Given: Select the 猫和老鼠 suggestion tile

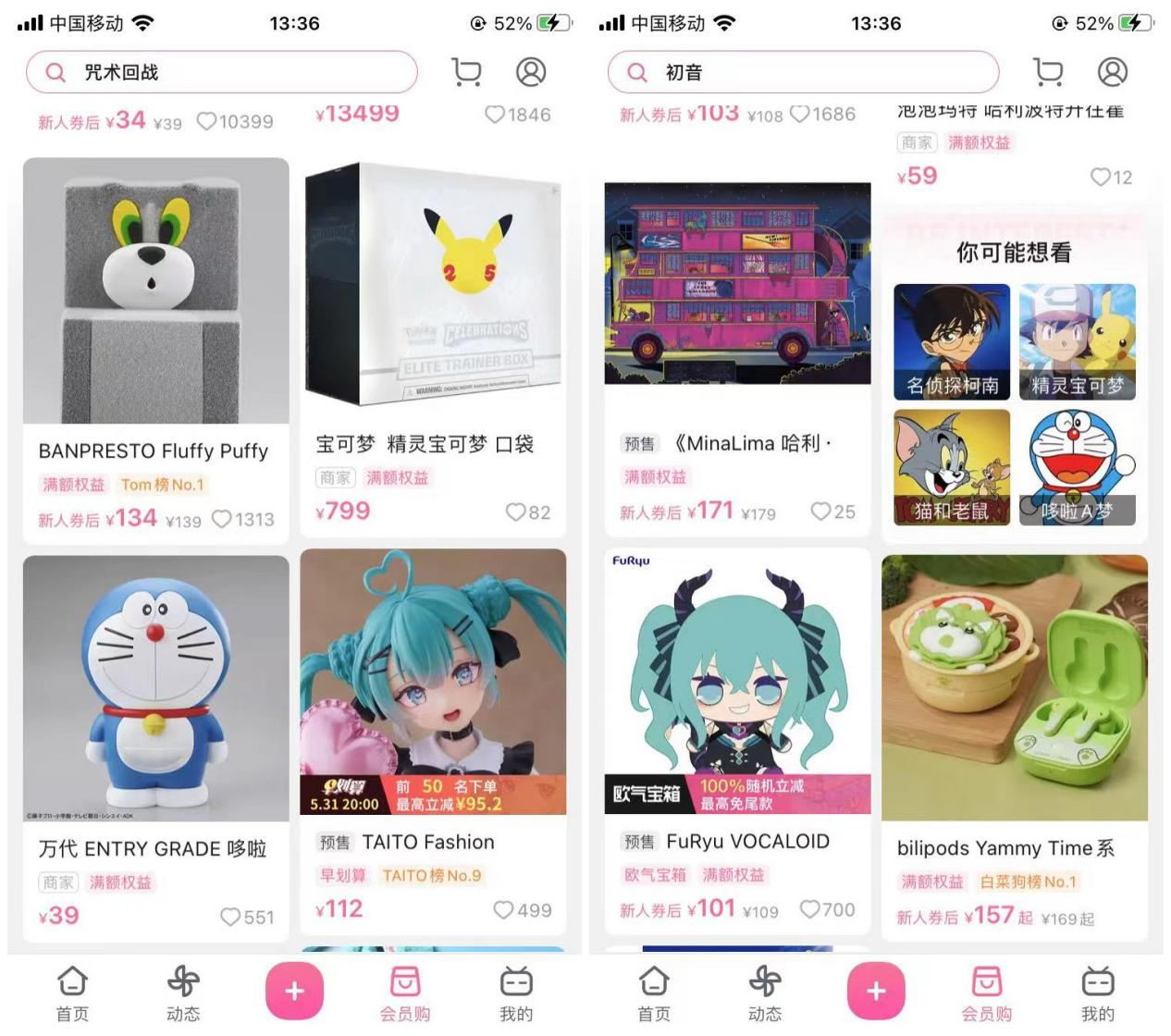Looking at the screenshot, I should (952, 468).
